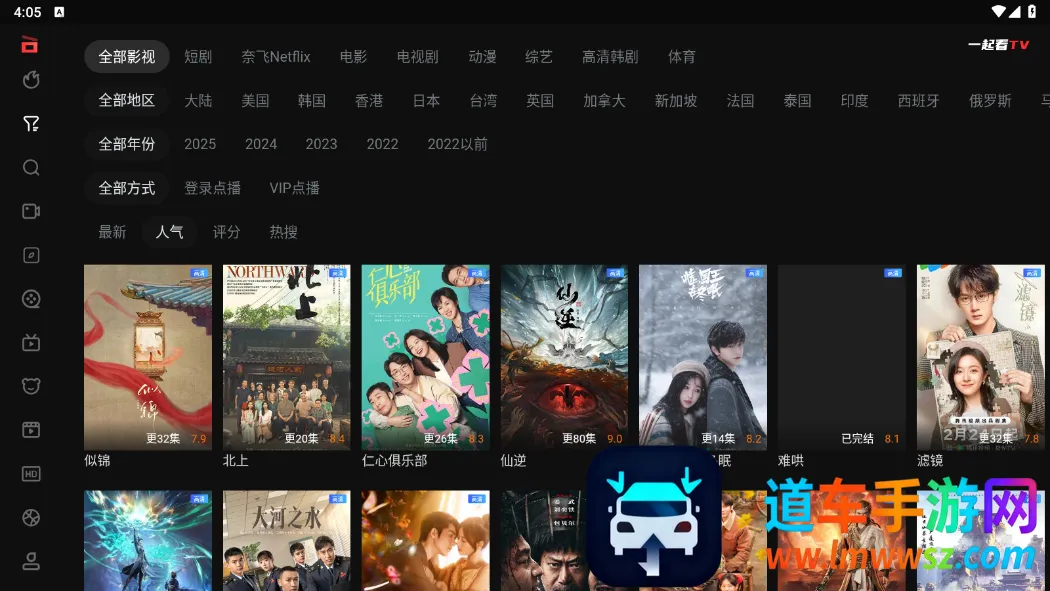This screenshot has width=1050, height=591.
Task: Sort by 热搜
Action: pos(283,232)
